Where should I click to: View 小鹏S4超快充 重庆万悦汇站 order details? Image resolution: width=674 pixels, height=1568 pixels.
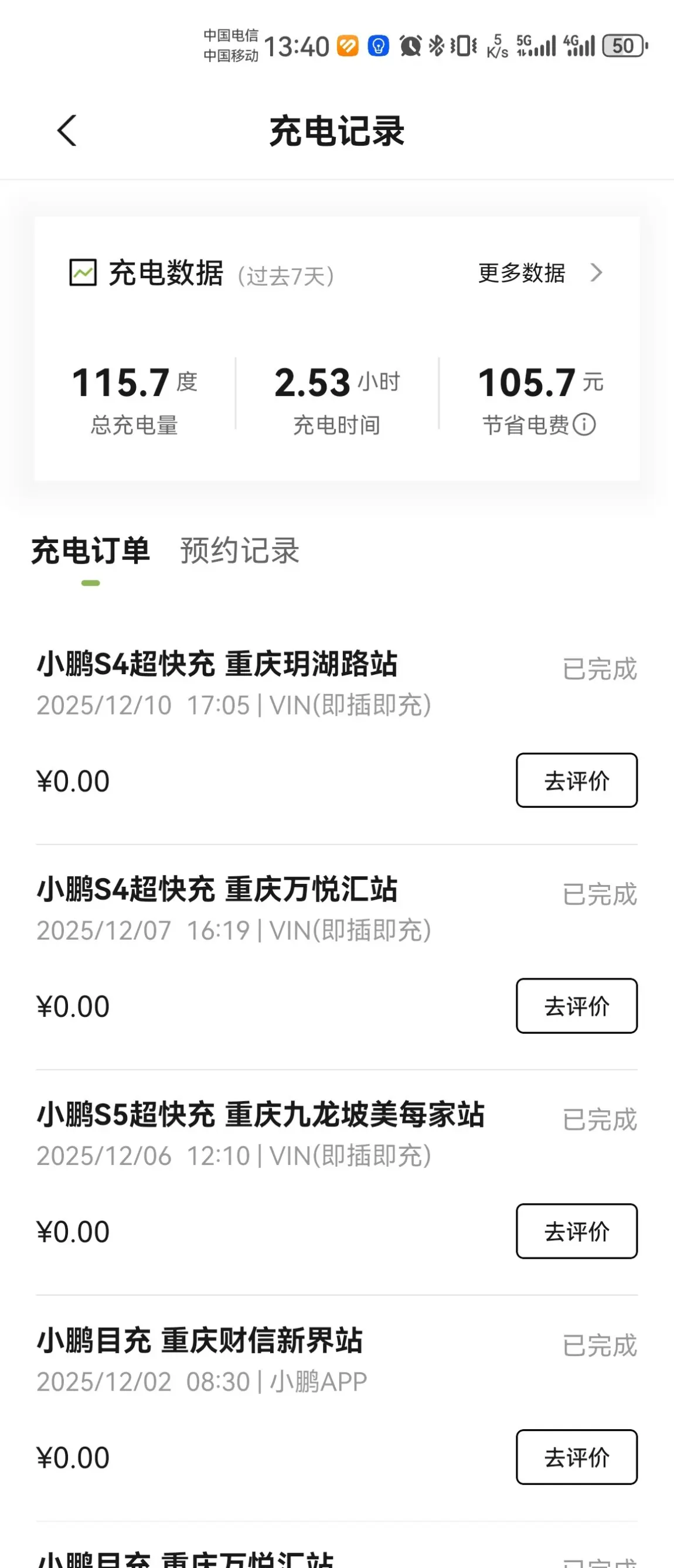point(217,890)
